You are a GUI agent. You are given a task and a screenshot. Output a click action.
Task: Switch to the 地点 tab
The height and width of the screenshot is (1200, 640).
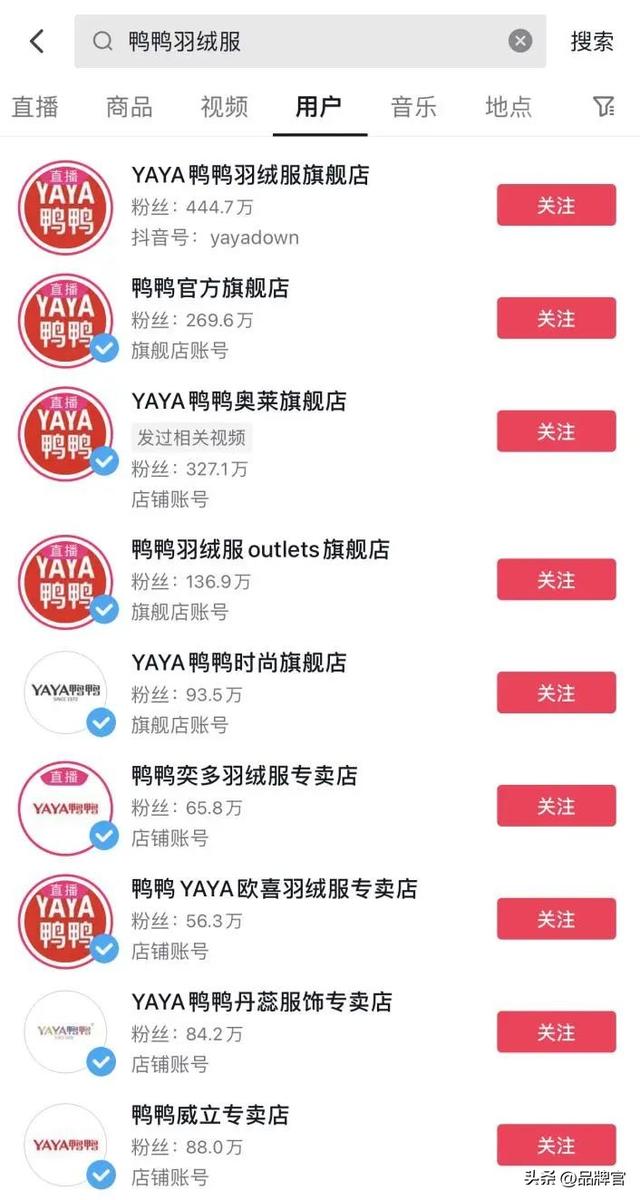[508, 107]
